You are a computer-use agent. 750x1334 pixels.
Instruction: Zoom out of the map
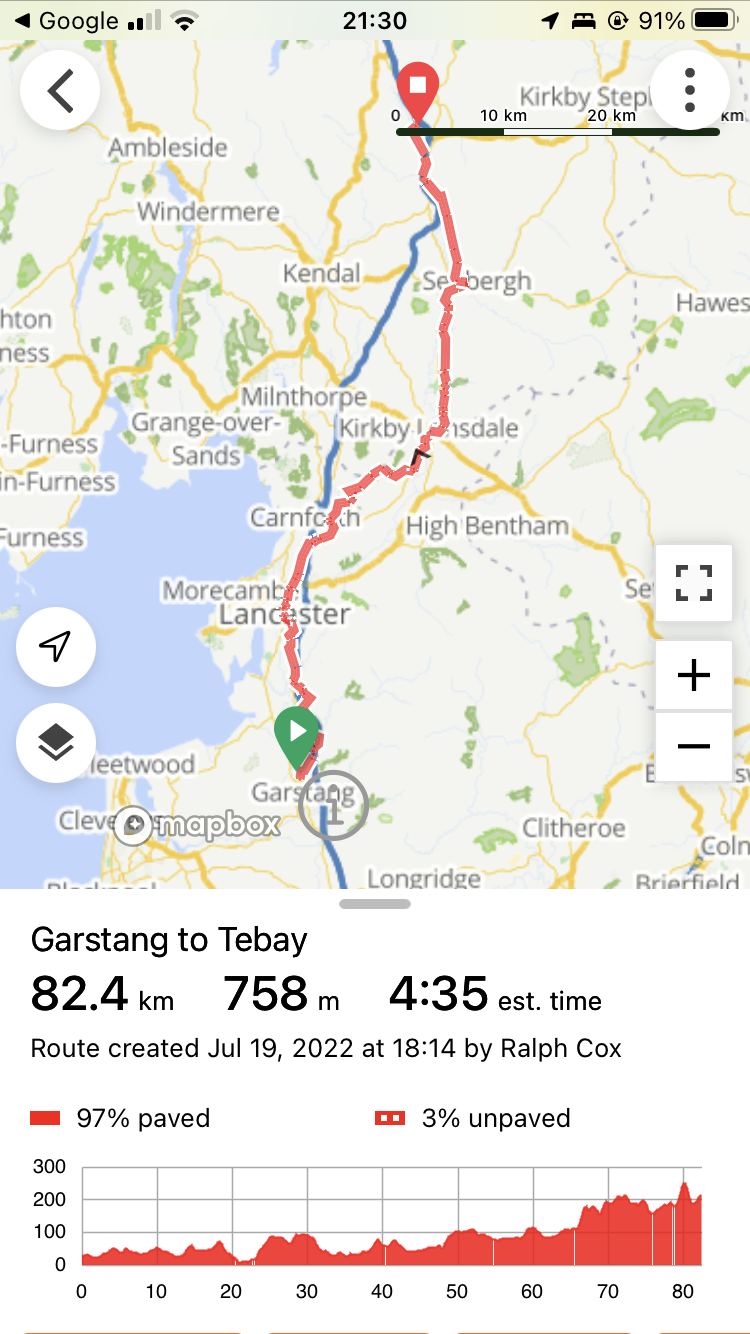click(x=694, y=746)
